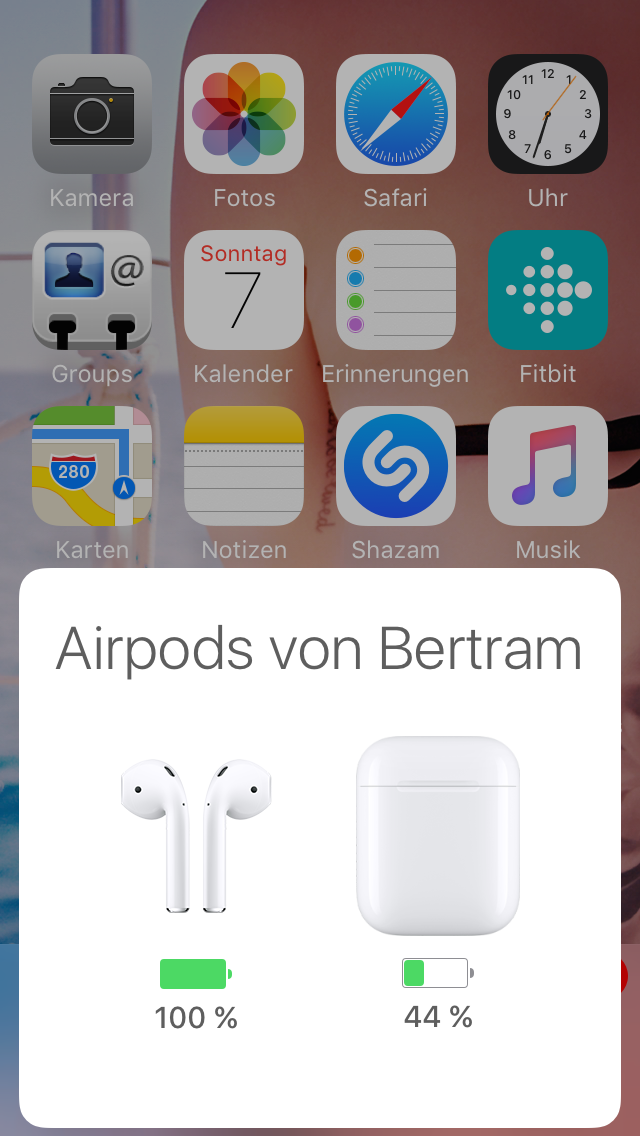Screen dimensions: 640x1136
Task: Launch the Groups app
Action: [92, 290]
